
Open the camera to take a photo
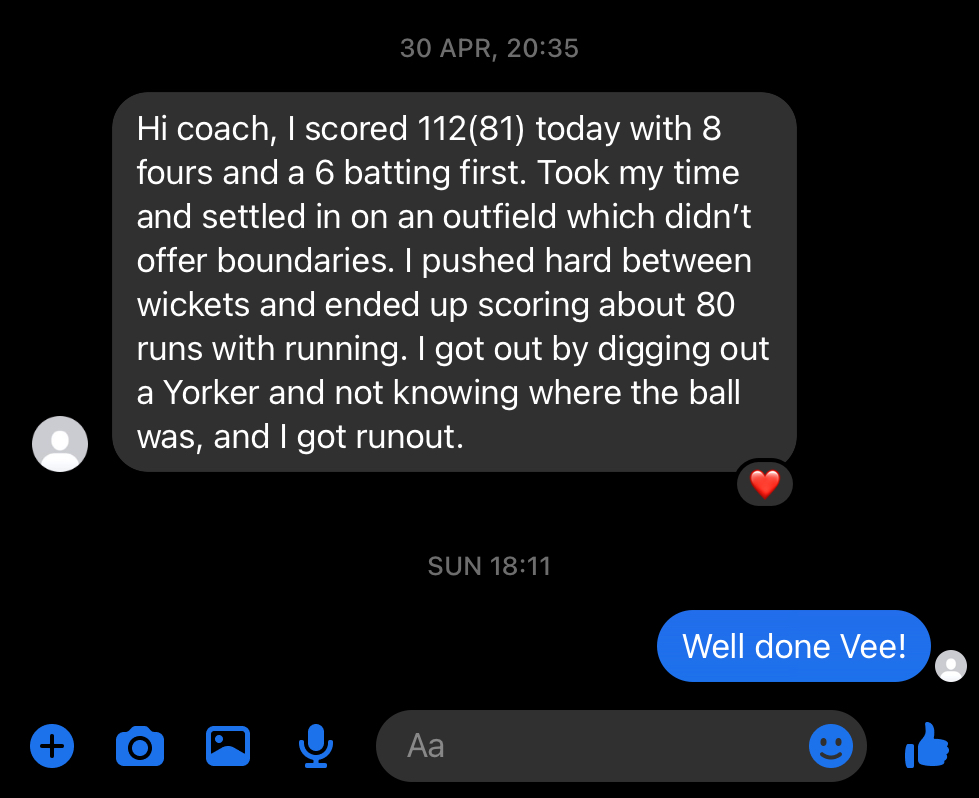140,745
